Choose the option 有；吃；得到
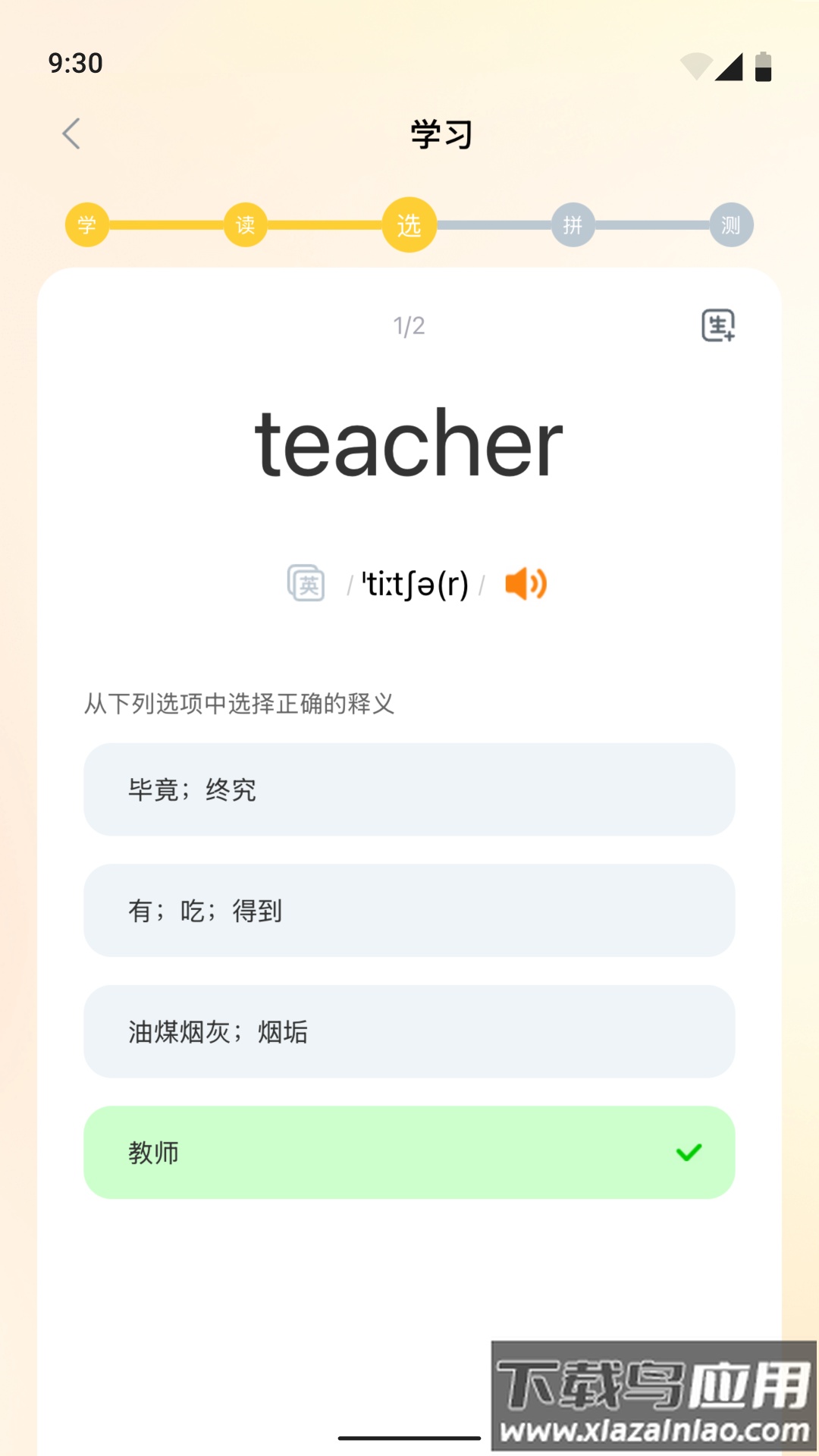819x1456 pixels. point(409,910)
